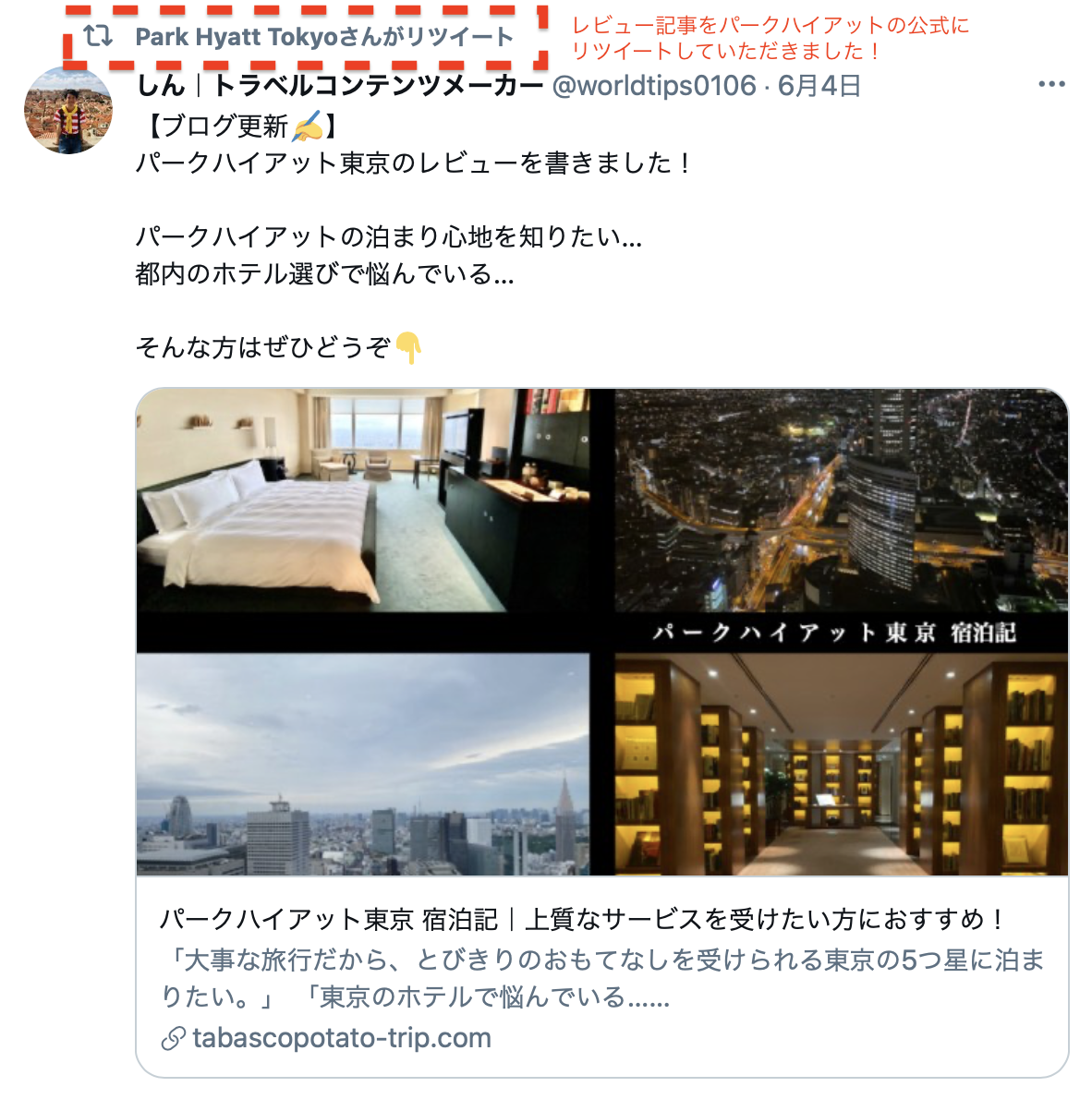Open しん's profile picture
The width and height of the screenshot is (1092, 1099).
pyautogui.click(x=68, y=110)
